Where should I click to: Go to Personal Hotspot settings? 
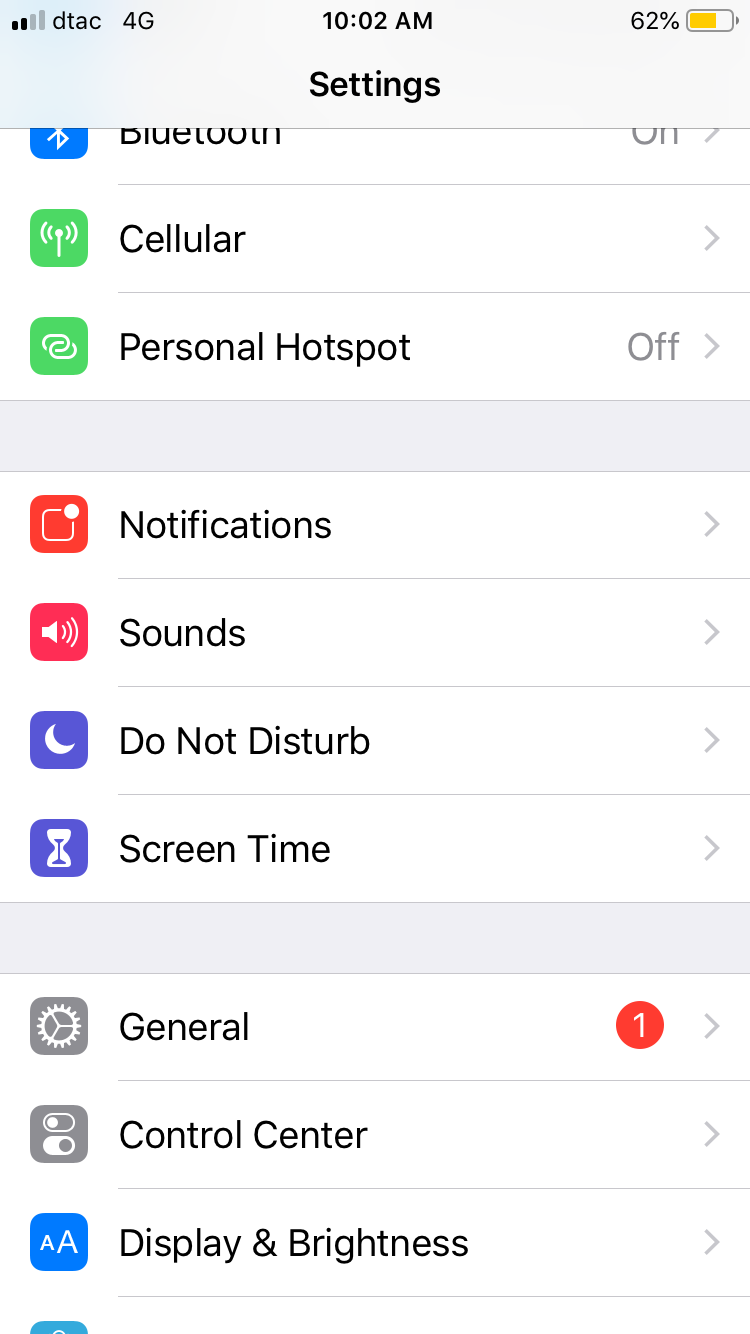tap(375, 347)
